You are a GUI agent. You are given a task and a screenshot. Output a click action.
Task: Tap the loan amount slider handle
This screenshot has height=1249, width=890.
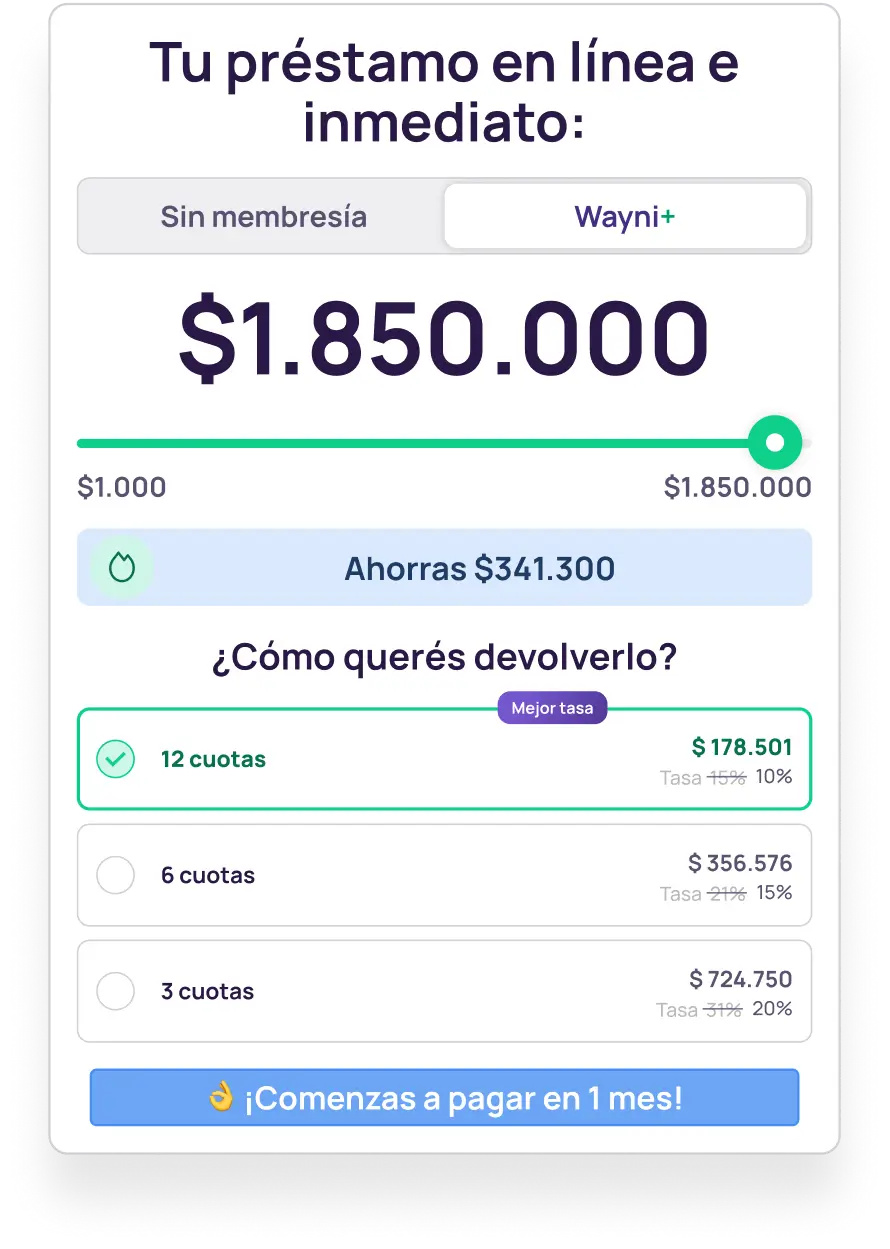[775, 442]
